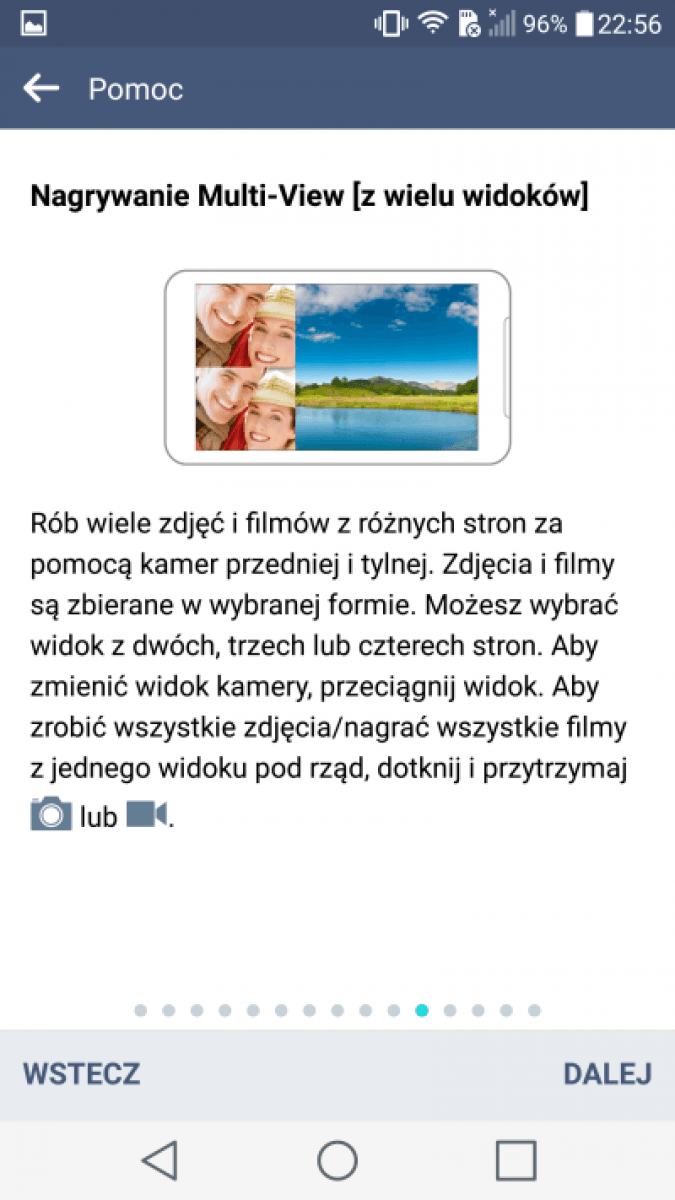This screenshot has height=1200, width=675.
Task: Tap the system back navigation button
Action: (x=160, y=1160)
